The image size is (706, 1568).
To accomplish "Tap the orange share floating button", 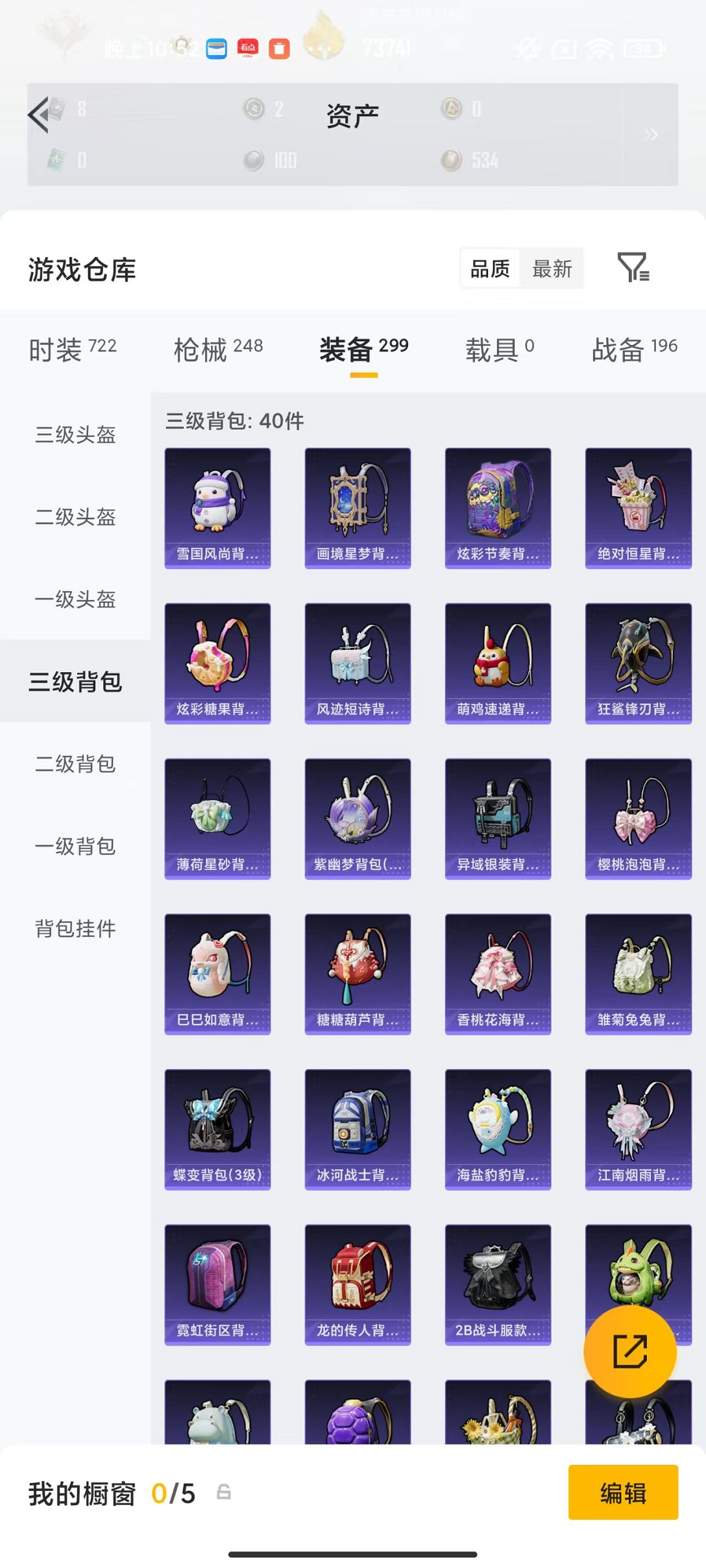I will coord(629,1352).
